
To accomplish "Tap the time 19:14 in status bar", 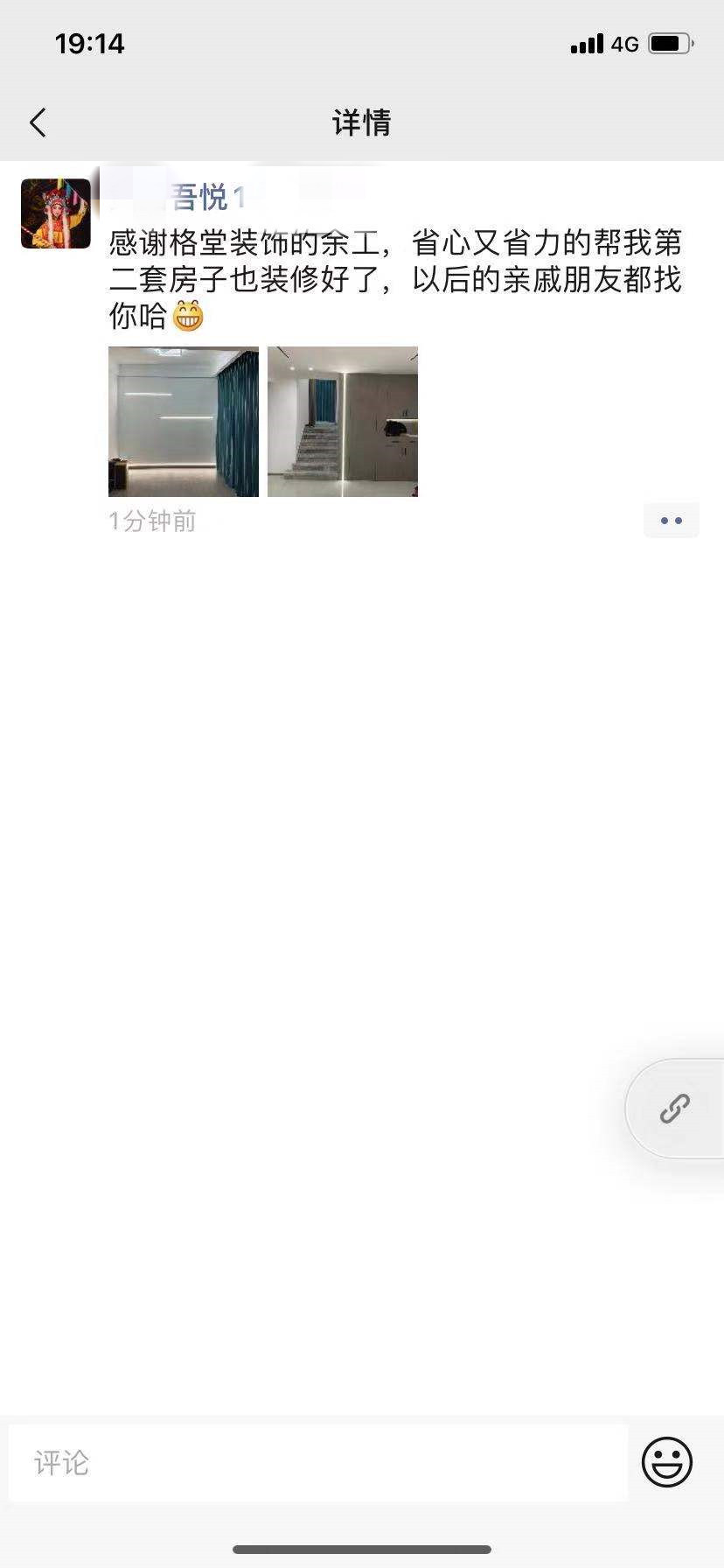I will [90, 42].
